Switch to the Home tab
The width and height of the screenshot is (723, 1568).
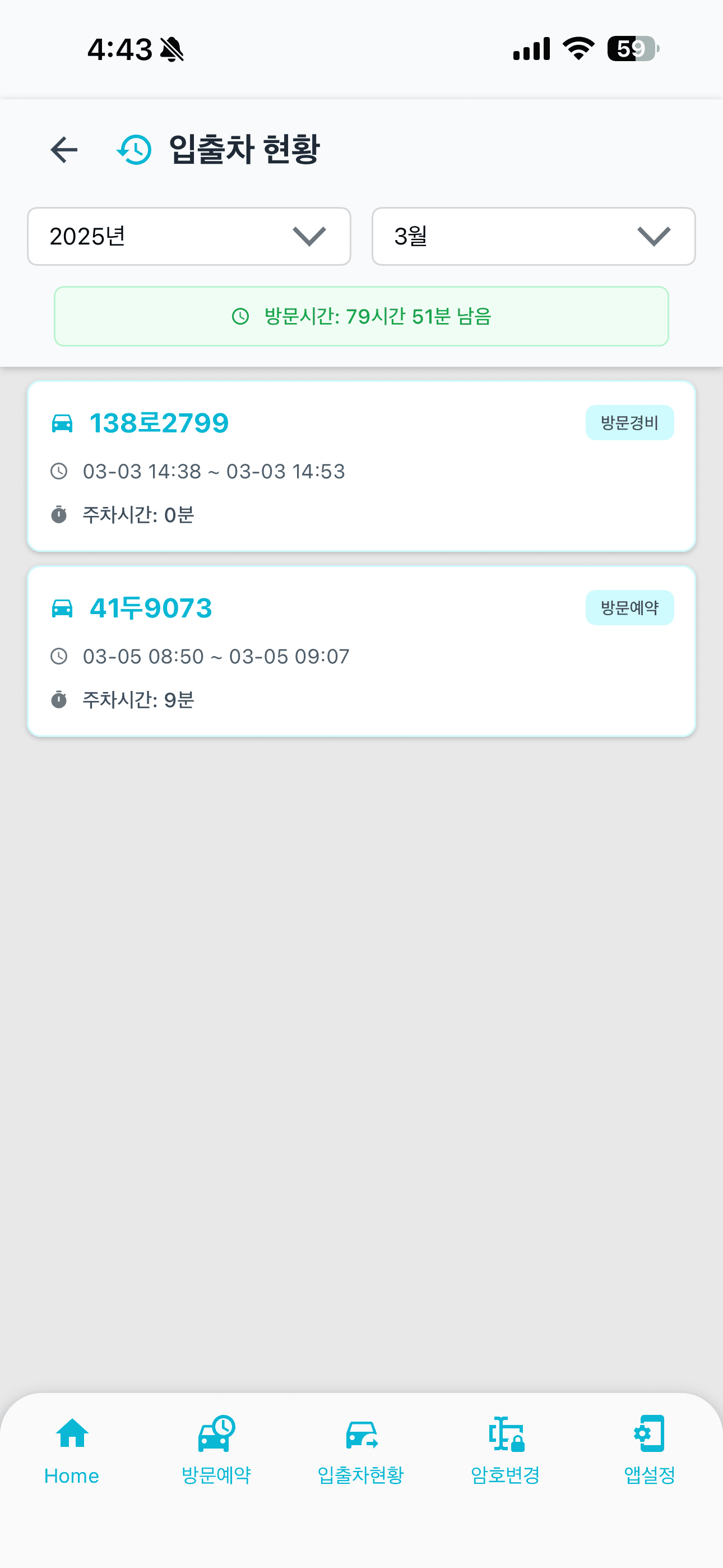pyautogui.click(x=72, y=1450)
